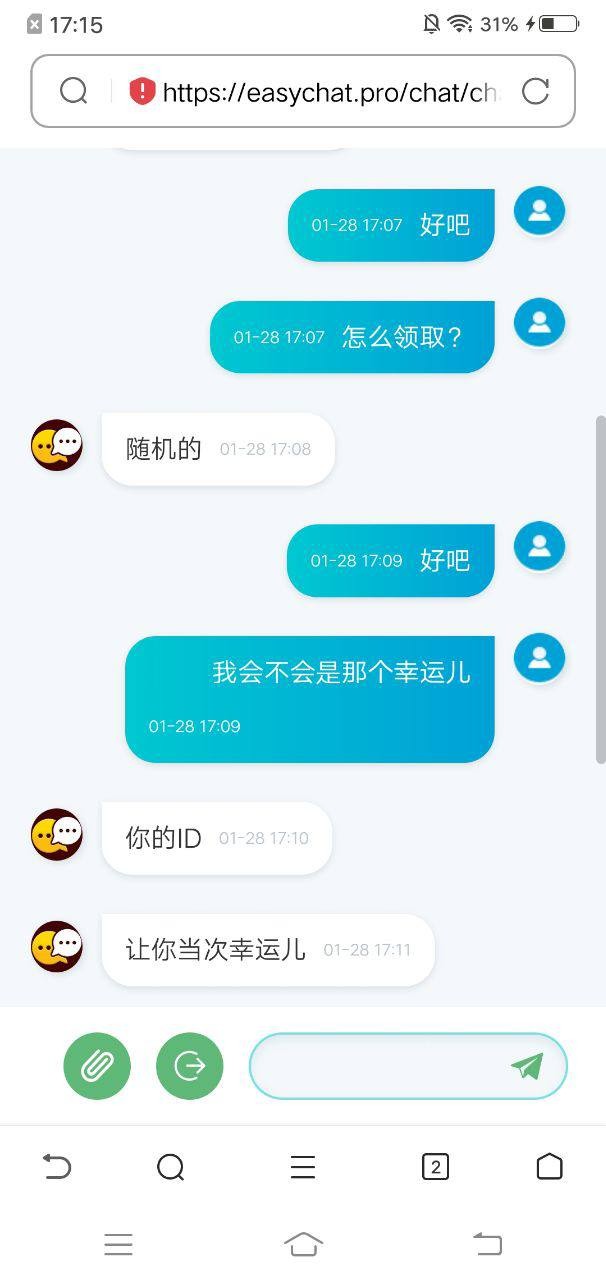Open the browser hamburger menu
The height and width of the screenshot is (1280, 606).
tap(303, 1166)
